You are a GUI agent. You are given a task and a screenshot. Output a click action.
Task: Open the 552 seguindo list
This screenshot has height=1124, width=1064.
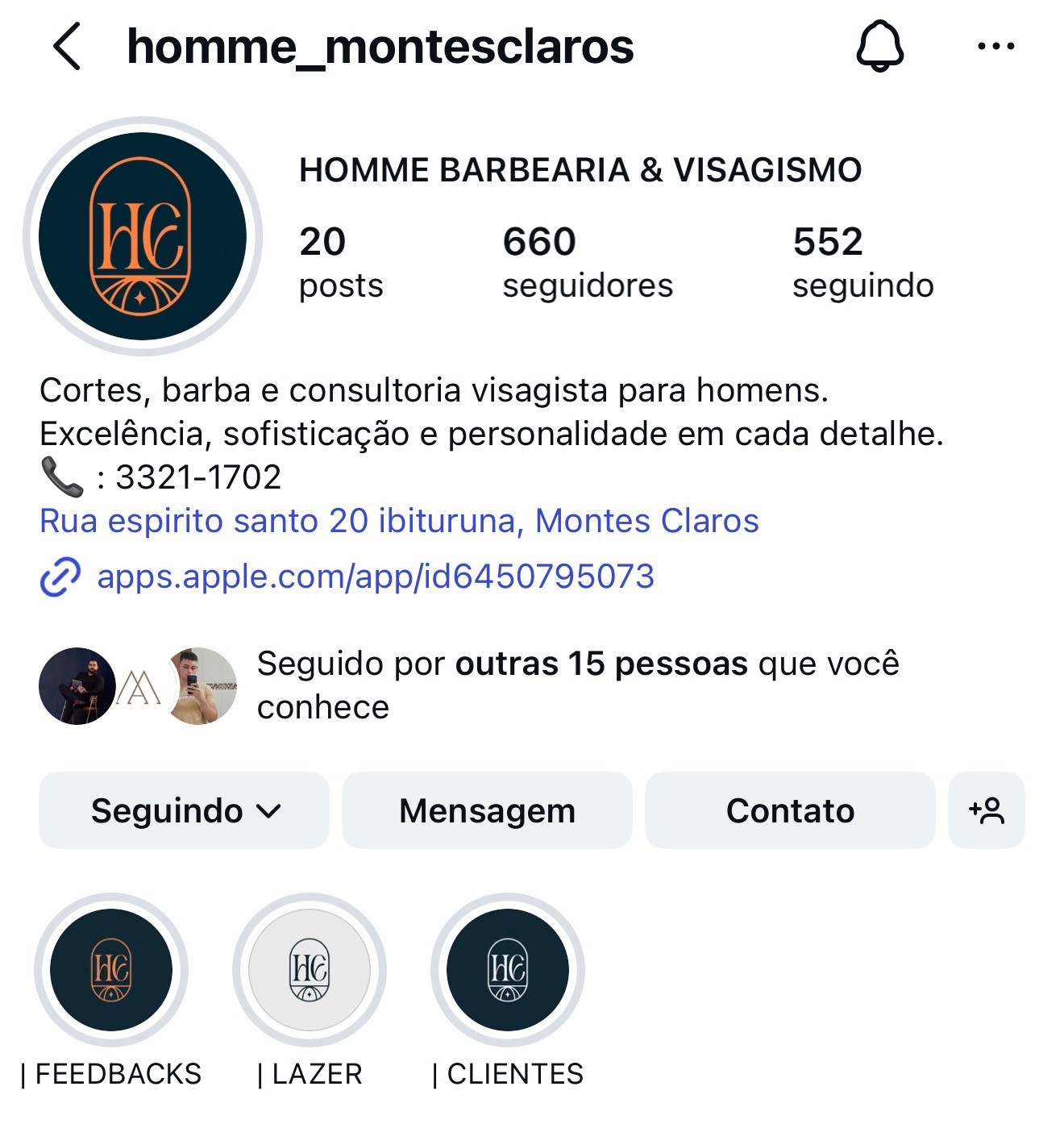click(x=862, y=262)
